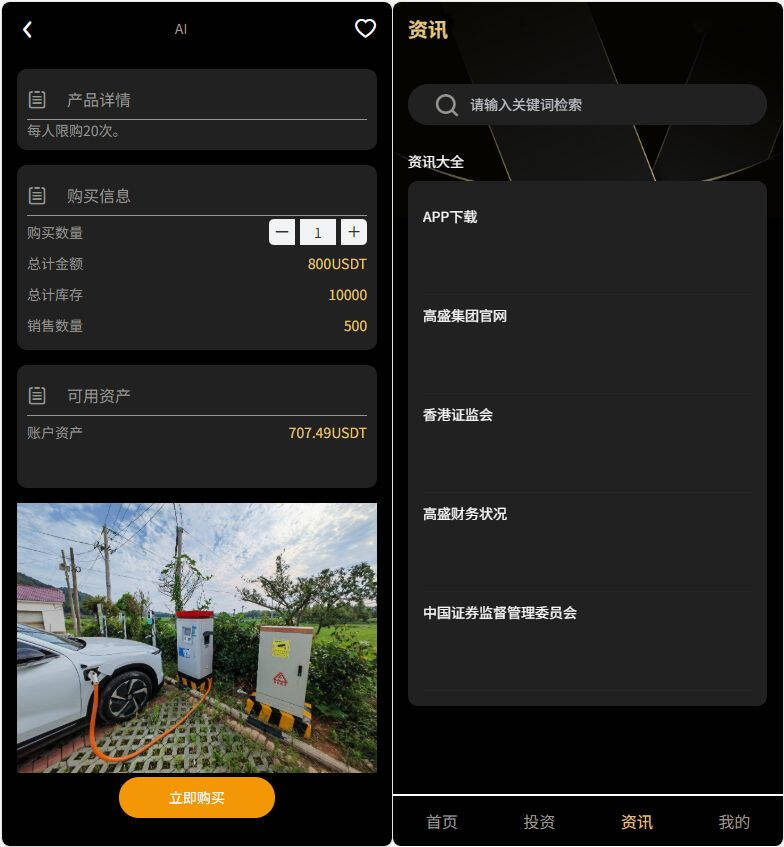784x847 pixels.
Task: Decrease purchase quantity with the minus button
Action: (x=282, y=232)
